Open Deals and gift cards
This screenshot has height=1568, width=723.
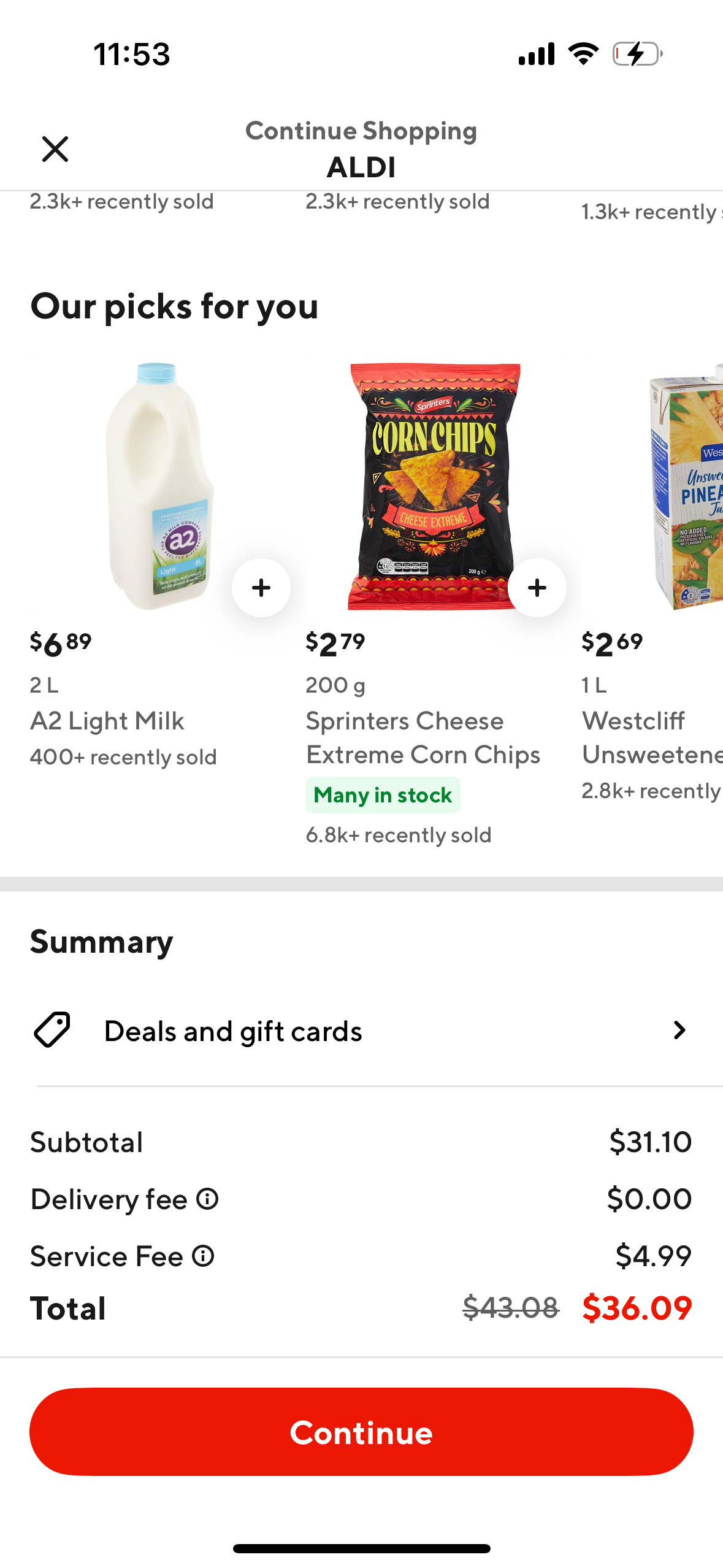pos(361,1031)
